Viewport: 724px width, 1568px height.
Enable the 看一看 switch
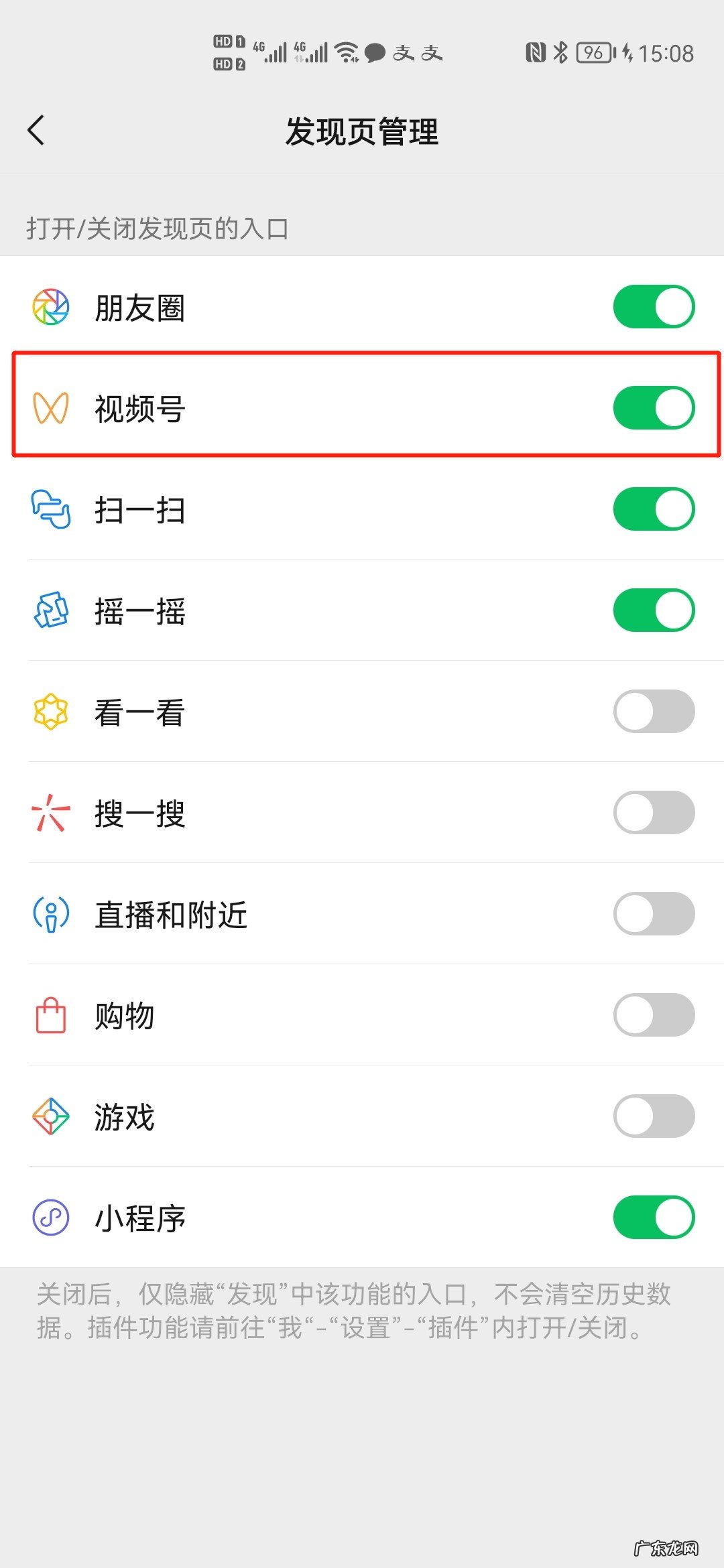[x=654, y=712]
